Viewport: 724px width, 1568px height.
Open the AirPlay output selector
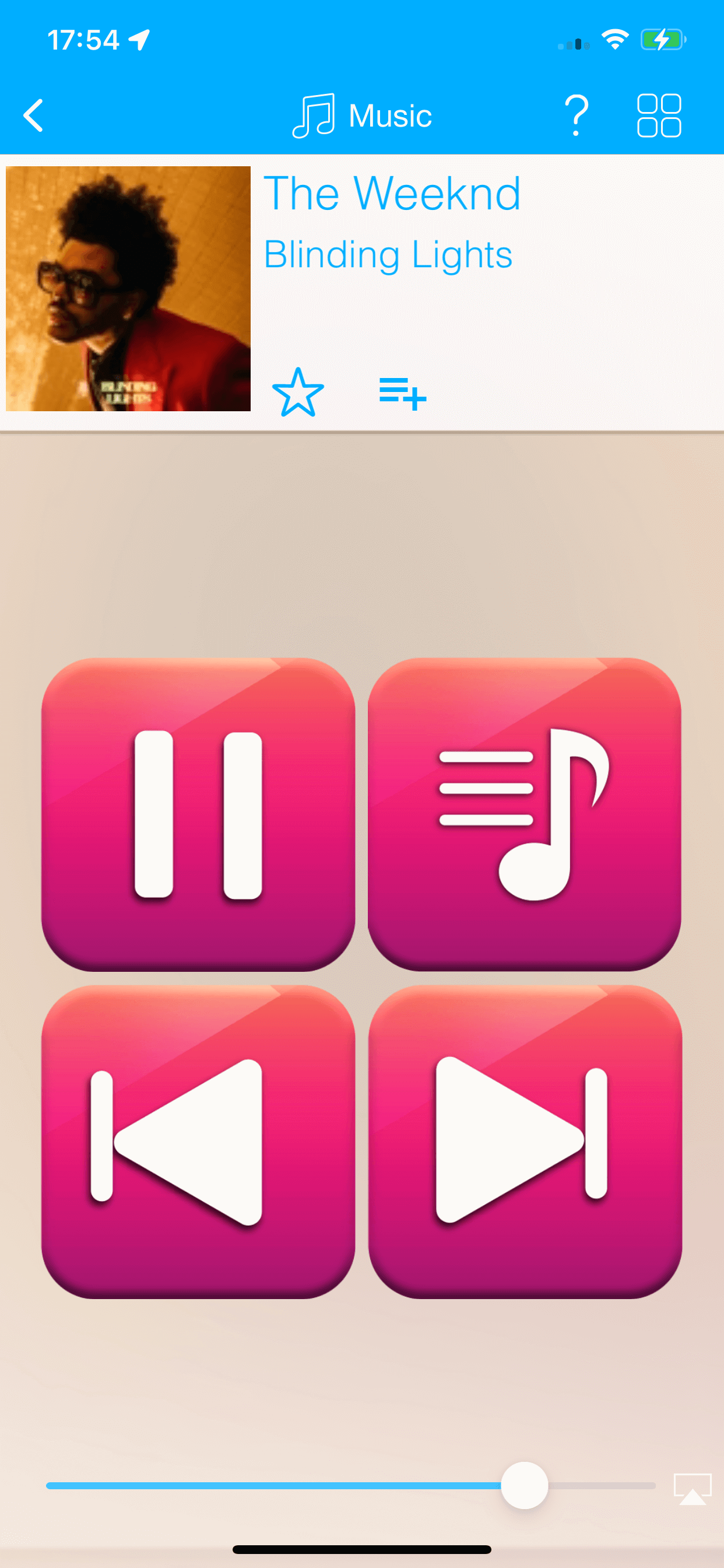[692, 1488]
